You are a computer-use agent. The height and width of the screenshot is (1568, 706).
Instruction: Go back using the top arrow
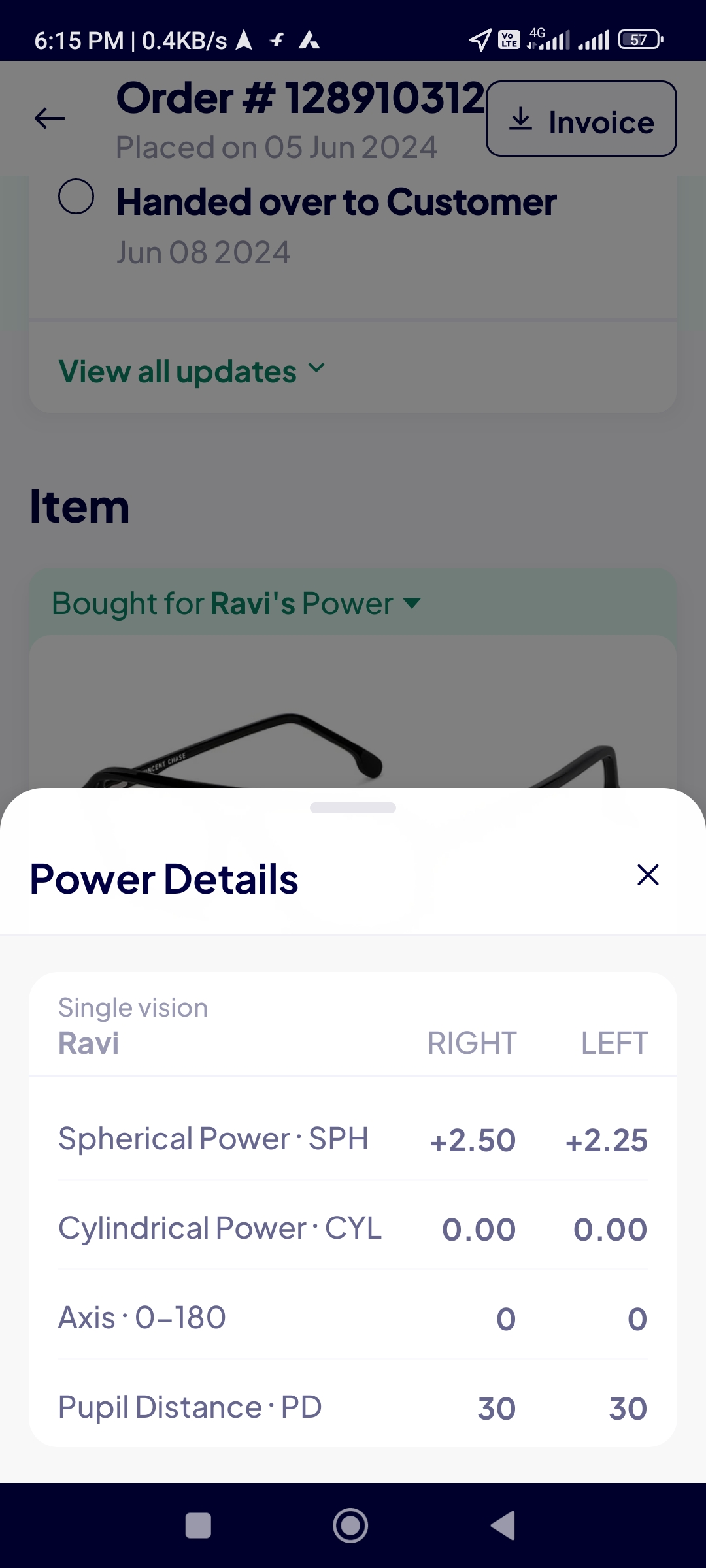50,118
